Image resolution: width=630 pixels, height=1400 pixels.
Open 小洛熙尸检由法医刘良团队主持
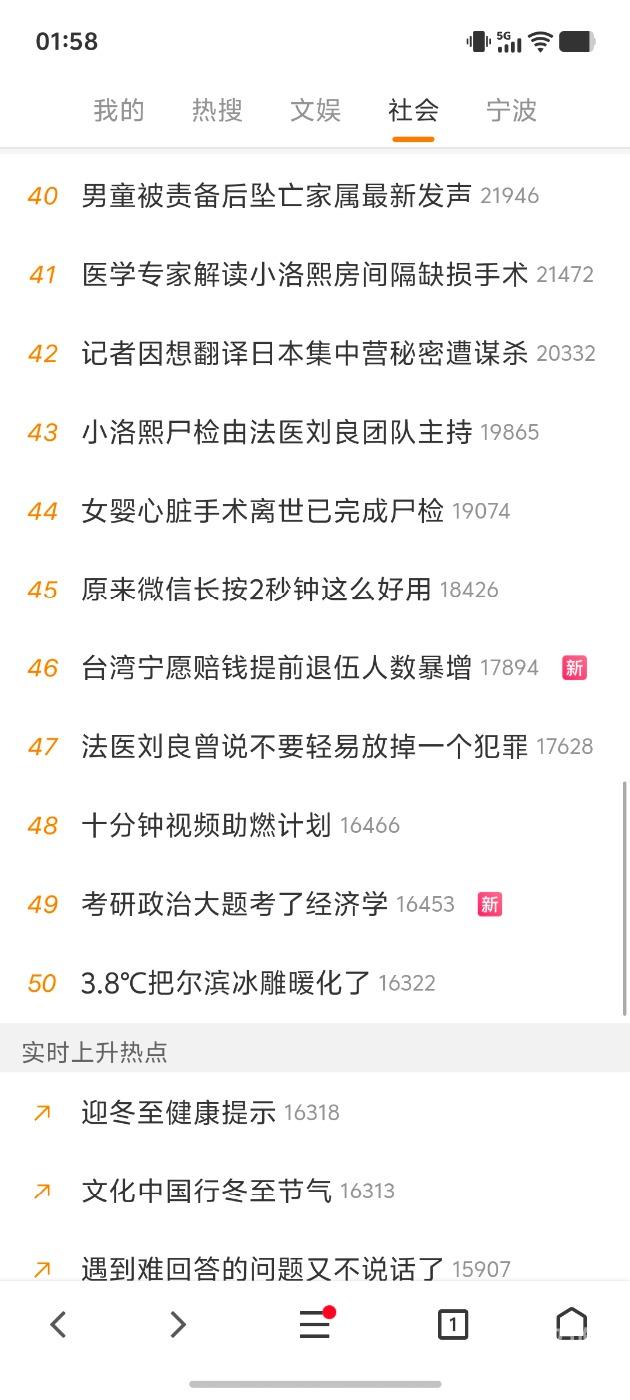pyautogui.click(x=276, y=432)
